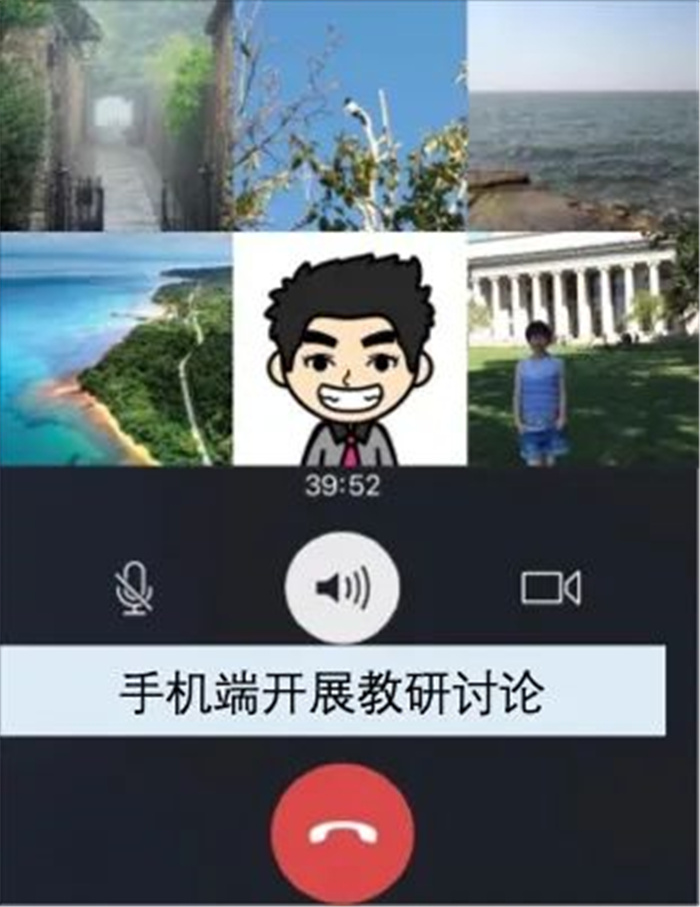Hang up the group call
Viewport: 700px width, 907px height.
pyautogui.click(x=342, y=833)
